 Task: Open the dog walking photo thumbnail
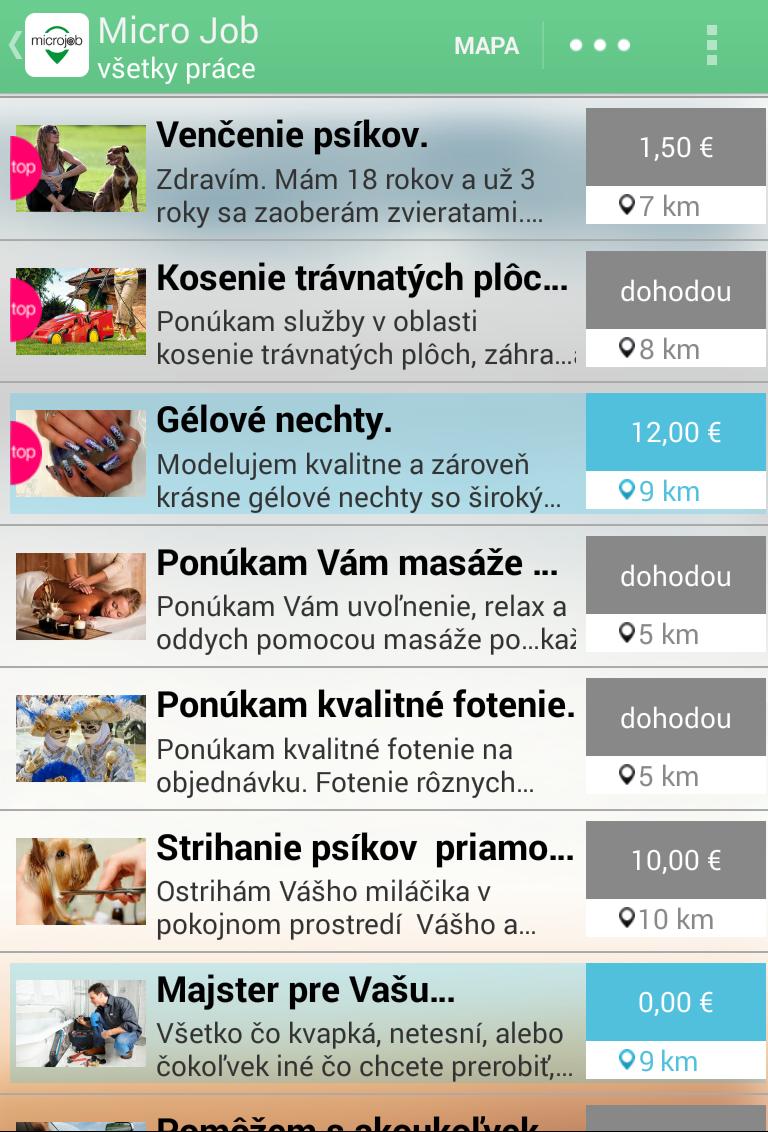pyautogui.click(x=79, y=168)
